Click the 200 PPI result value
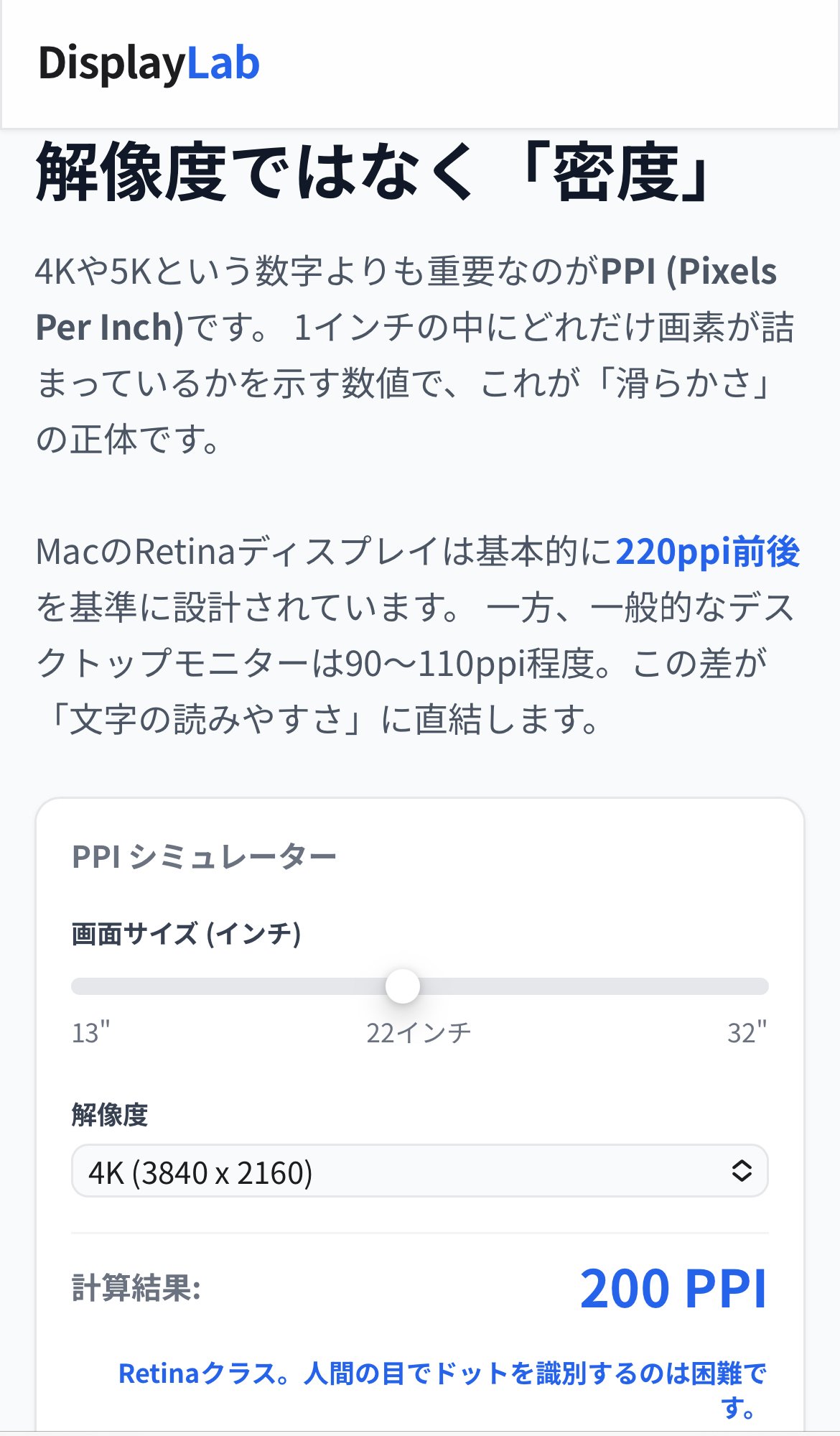 pos(674,1288)
